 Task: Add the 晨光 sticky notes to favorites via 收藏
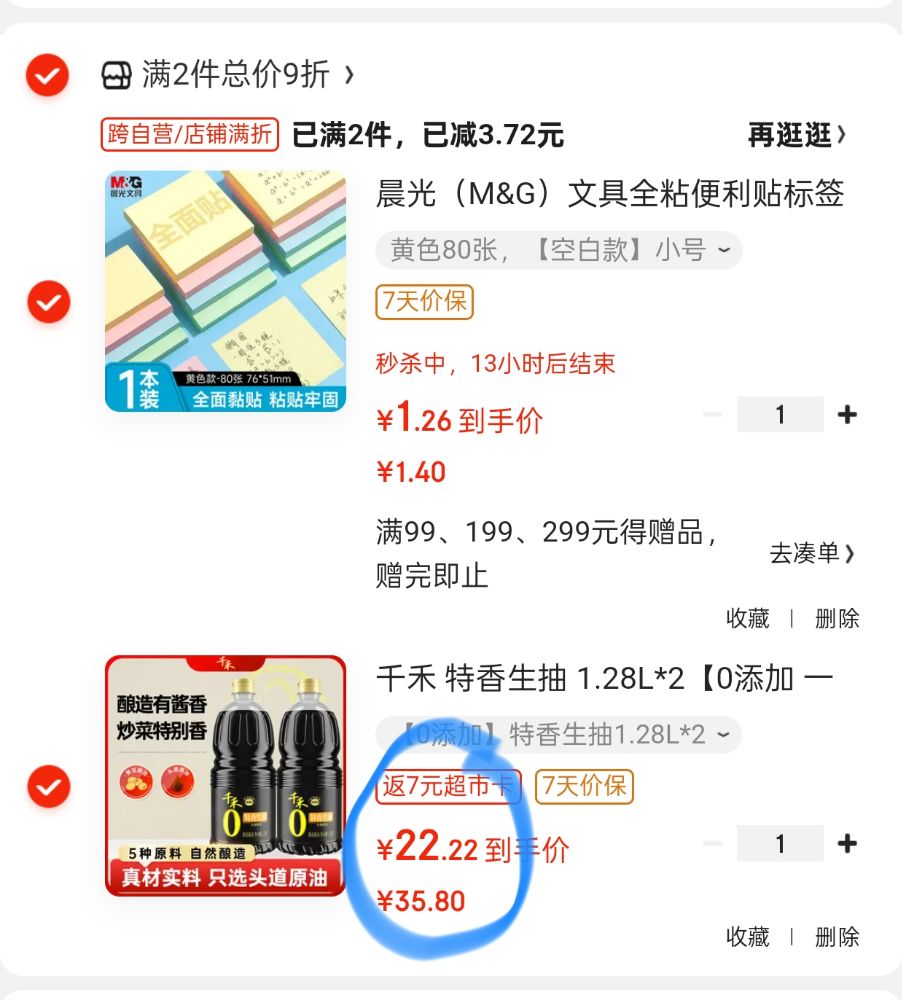pos(748,618)
